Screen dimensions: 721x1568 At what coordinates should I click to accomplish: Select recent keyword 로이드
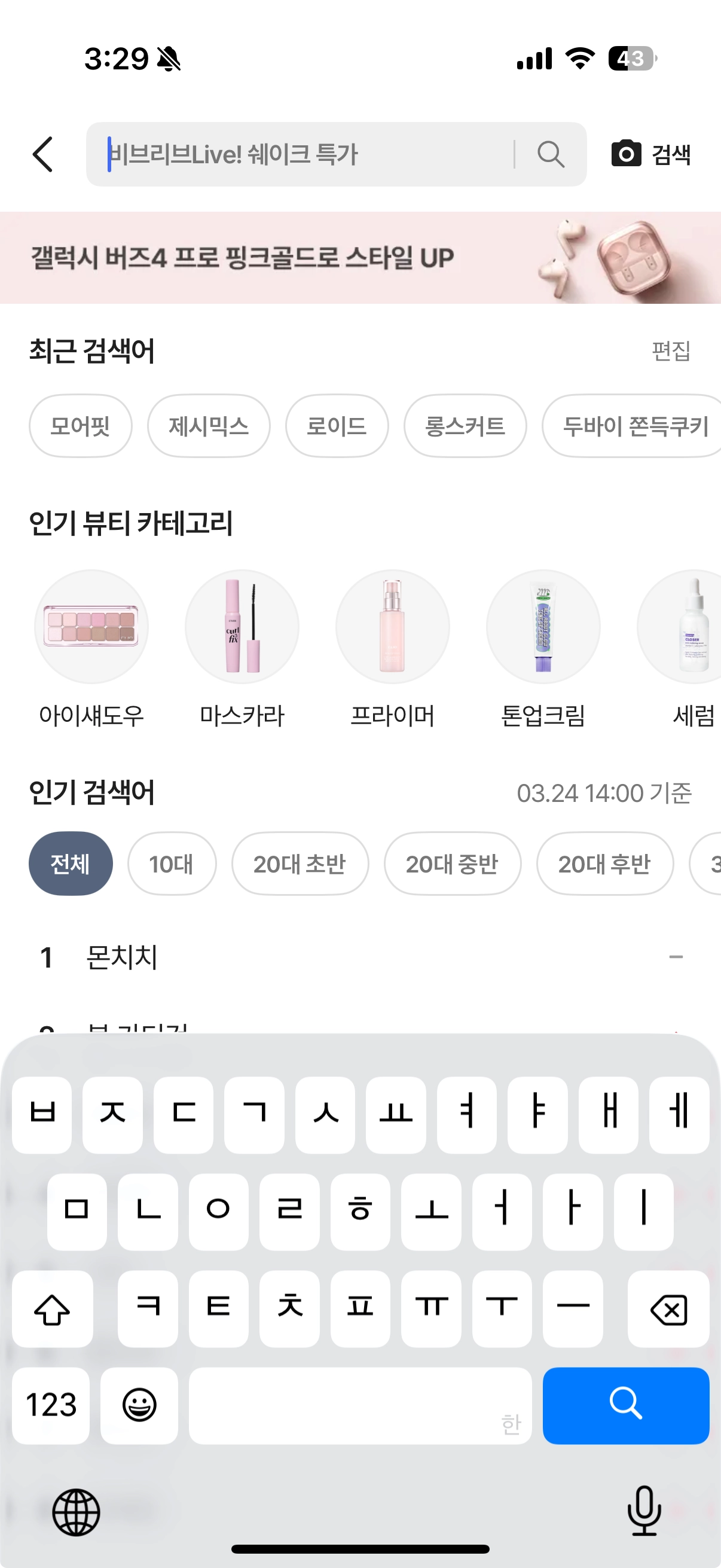pyautogui.click(x=337, y=426)
